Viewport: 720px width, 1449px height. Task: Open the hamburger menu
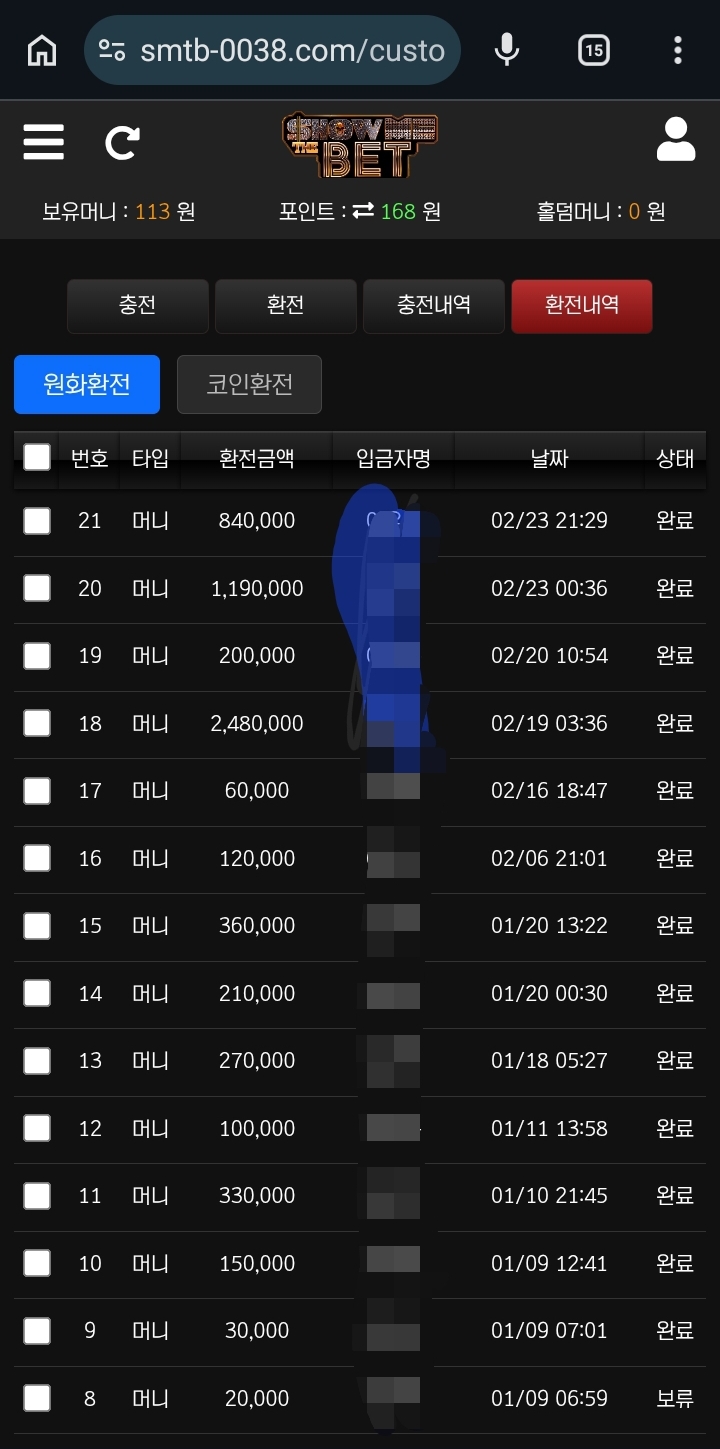coord(43,142)
